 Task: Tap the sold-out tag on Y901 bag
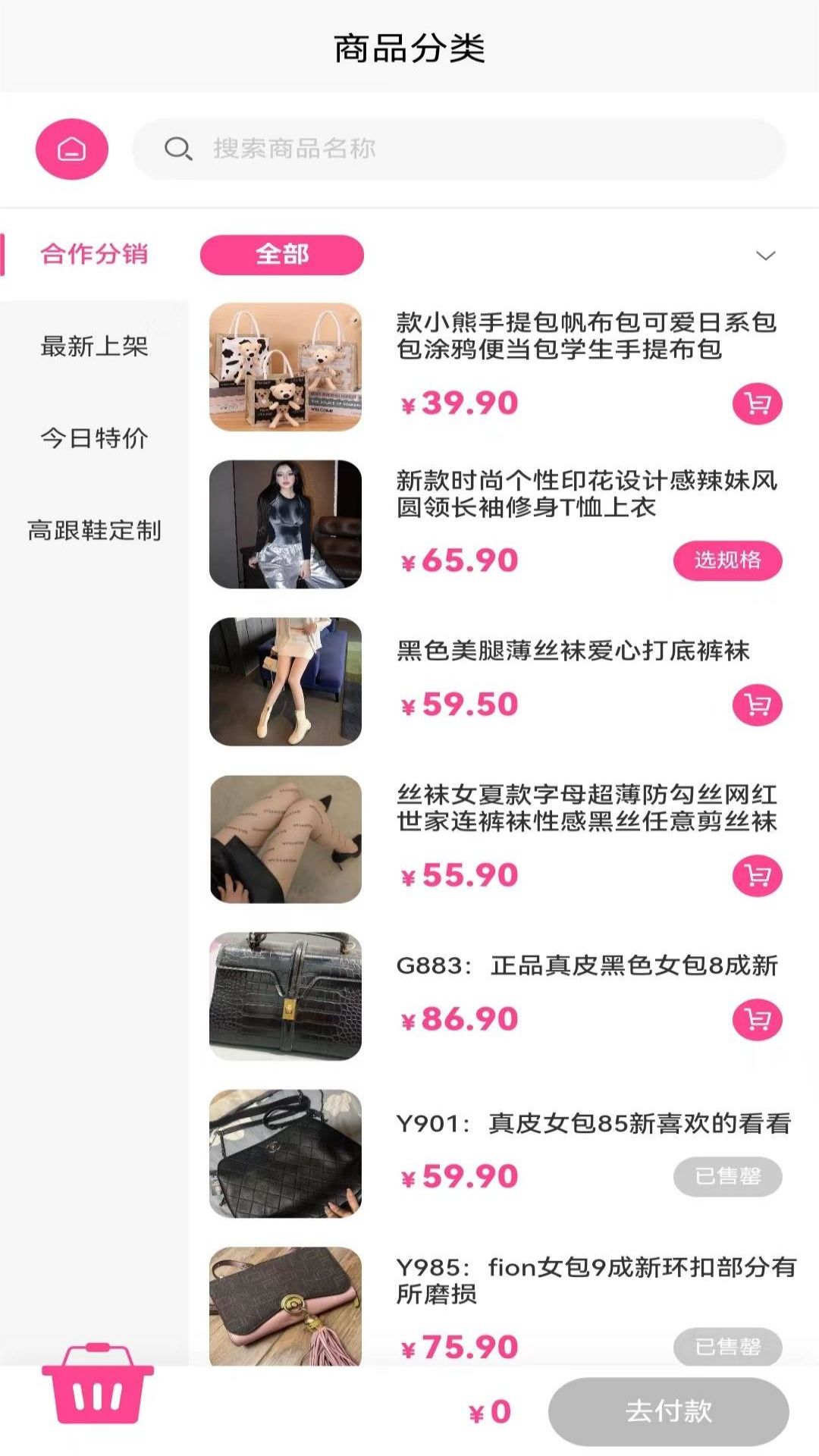(729, 1177)
